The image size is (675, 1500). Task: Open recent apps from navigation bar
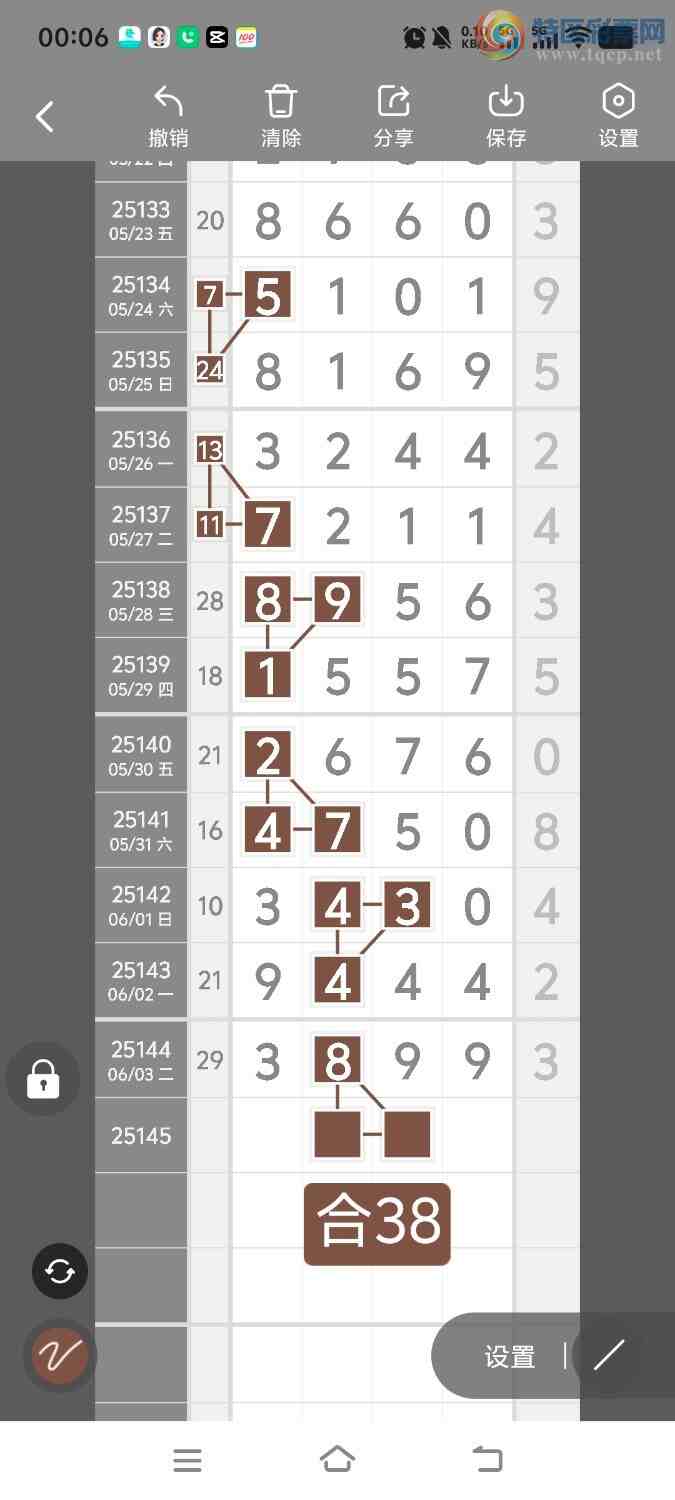click(x=188, y=1460)
